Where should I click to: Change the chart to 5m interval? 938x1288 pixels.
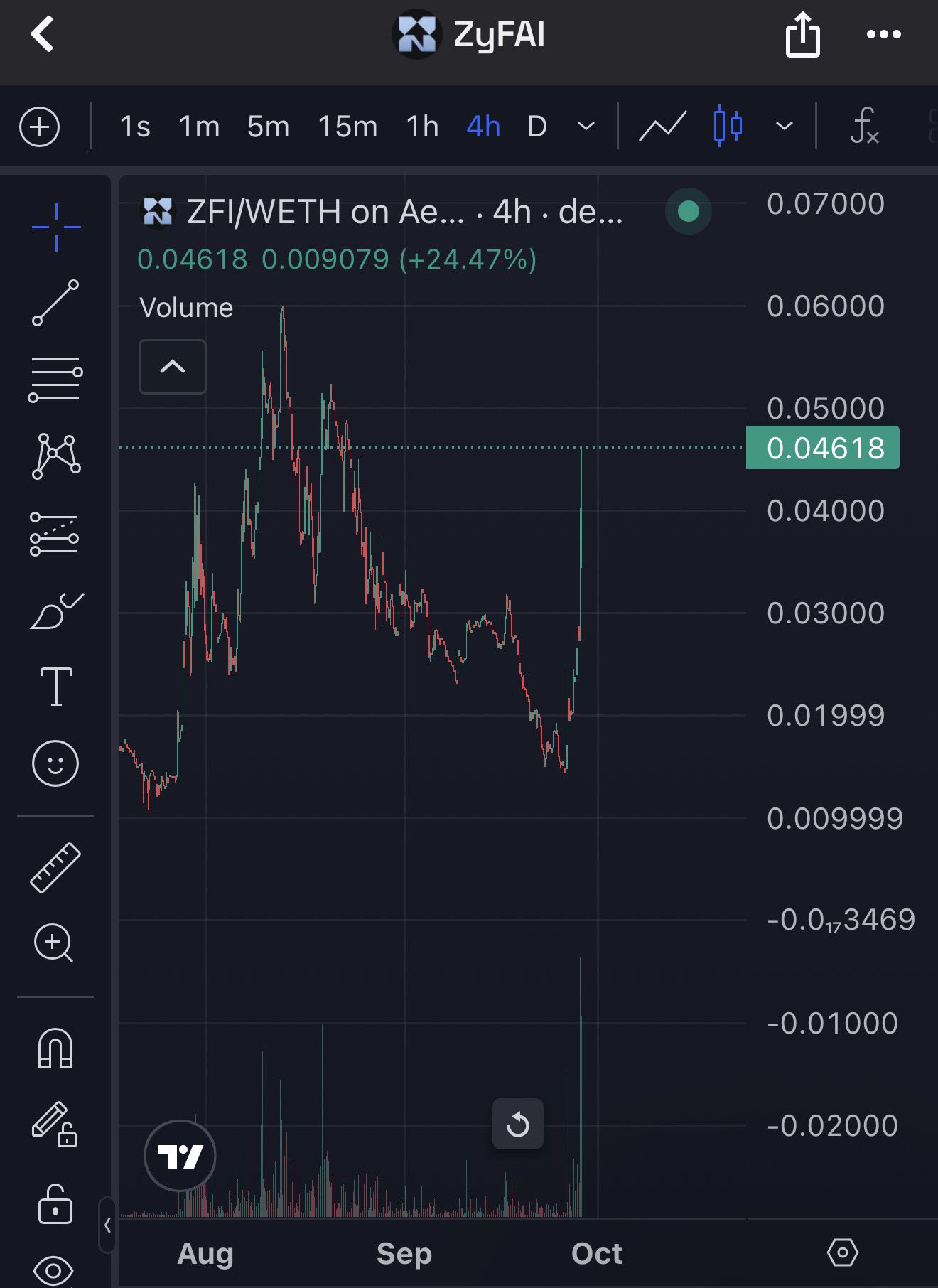[268, 127]
